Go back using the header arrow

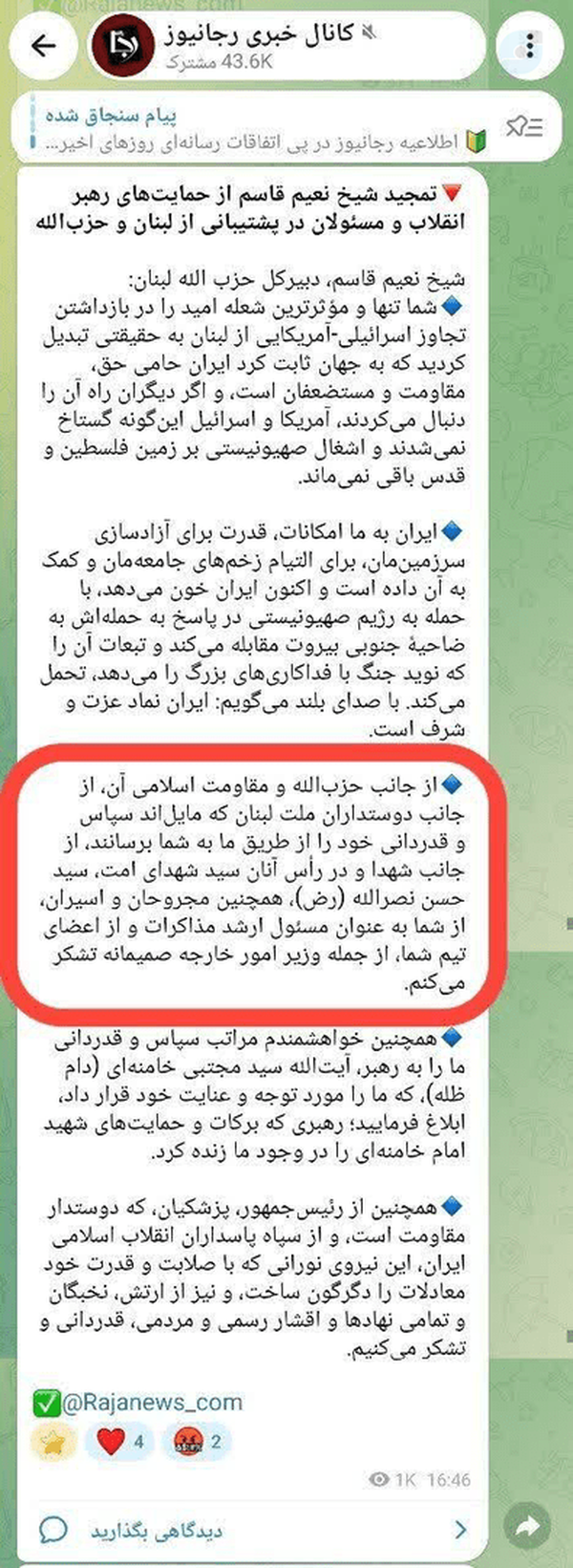44,47
